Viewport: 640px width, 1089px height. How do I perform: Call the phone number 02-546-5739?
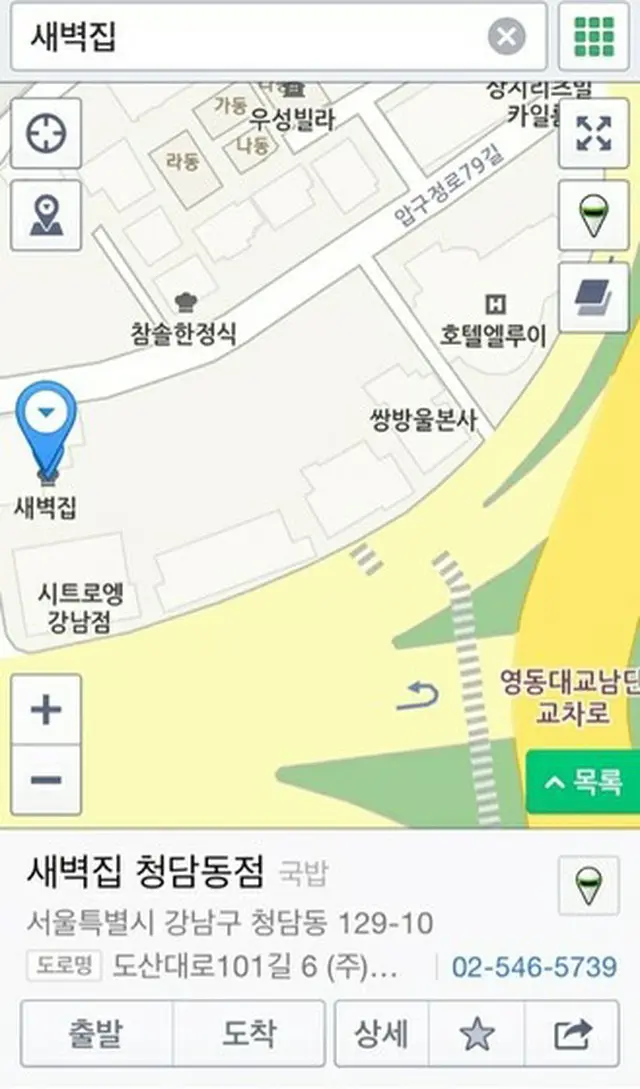click(534, 967)
